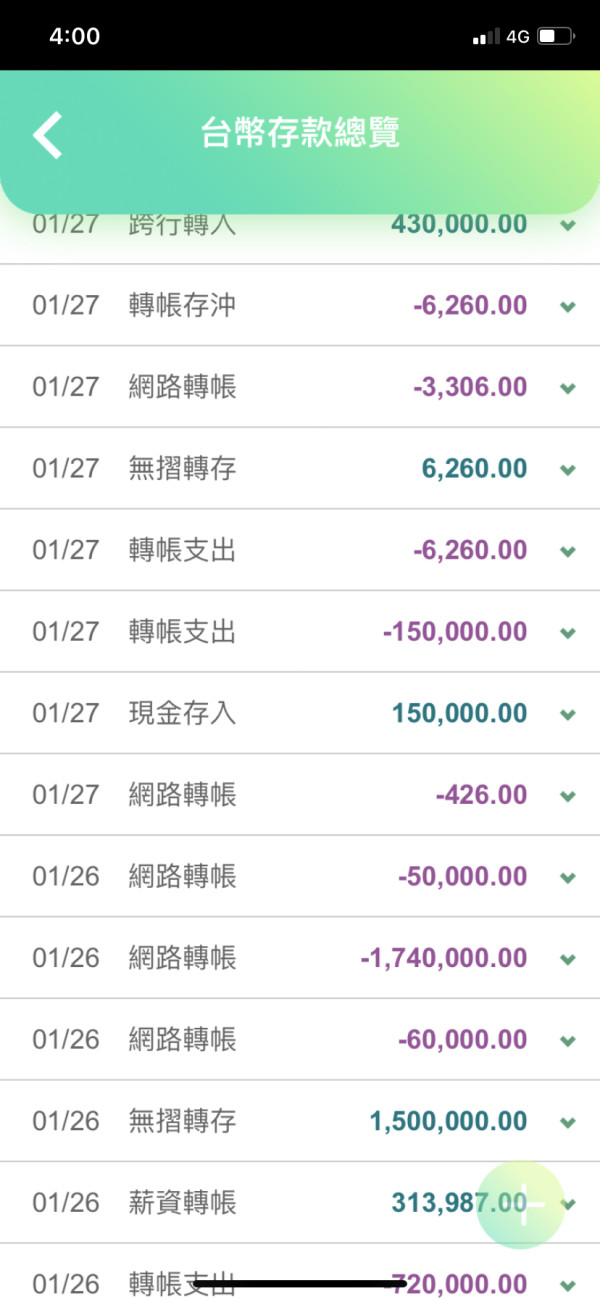
Task: Go back from 台幣存款總覽
Action: (x=47, y=135)
